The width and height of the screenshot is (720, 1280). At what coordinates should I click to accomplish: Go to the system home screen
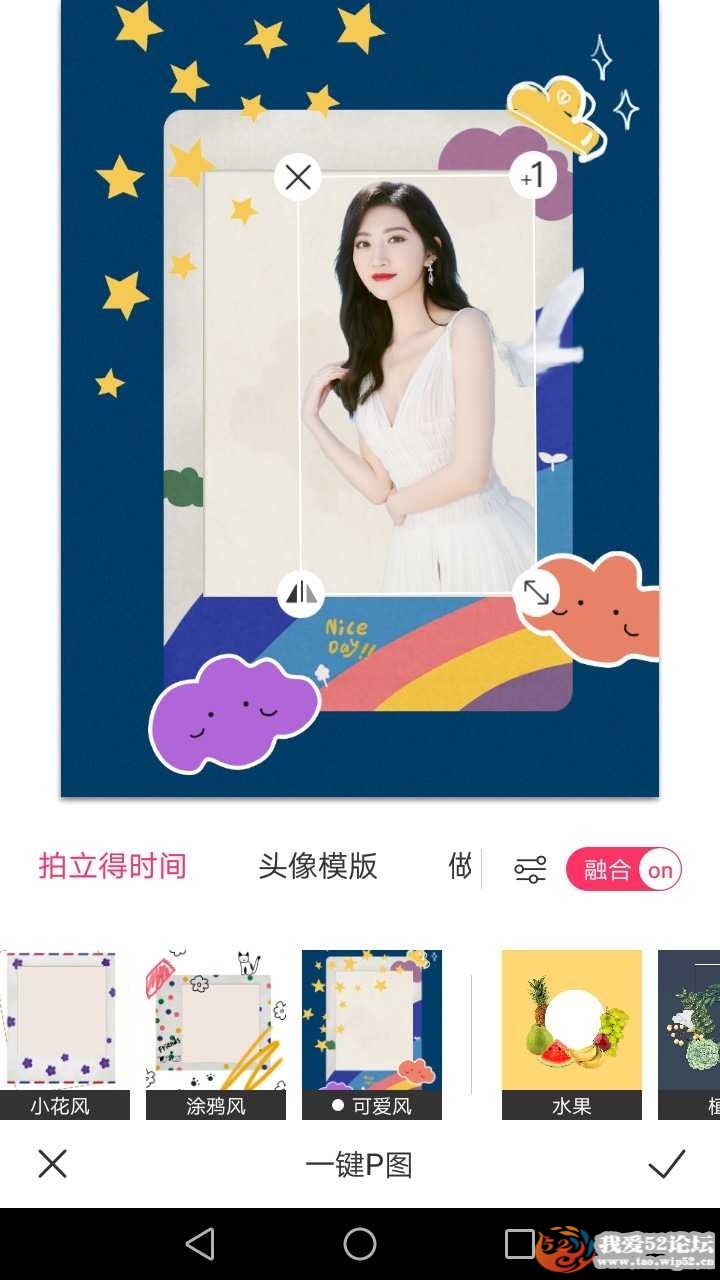[360, 1244]
